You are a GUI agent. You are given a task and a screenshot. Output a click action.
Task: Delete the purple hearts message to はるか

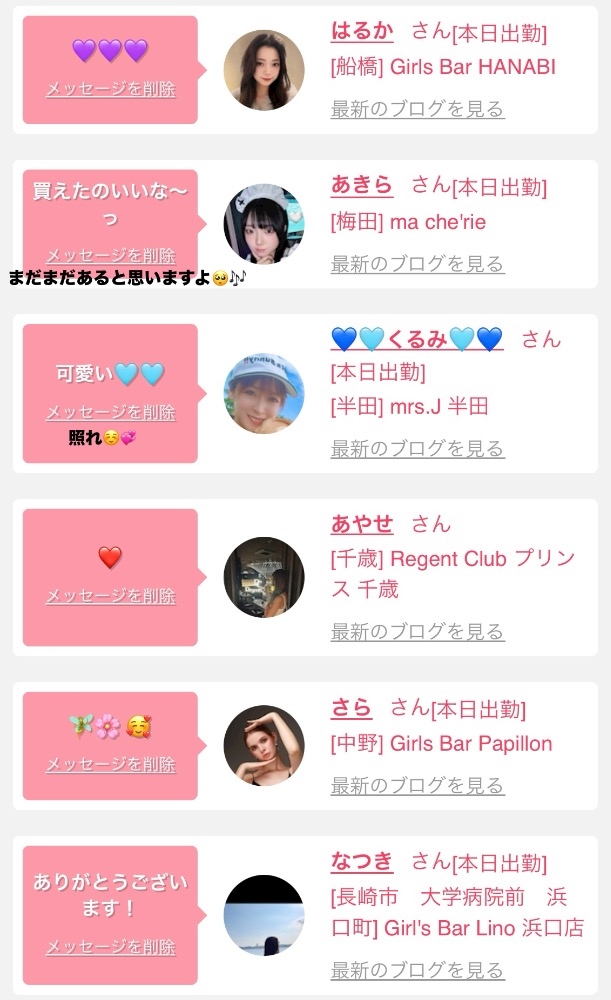[110, 89]
